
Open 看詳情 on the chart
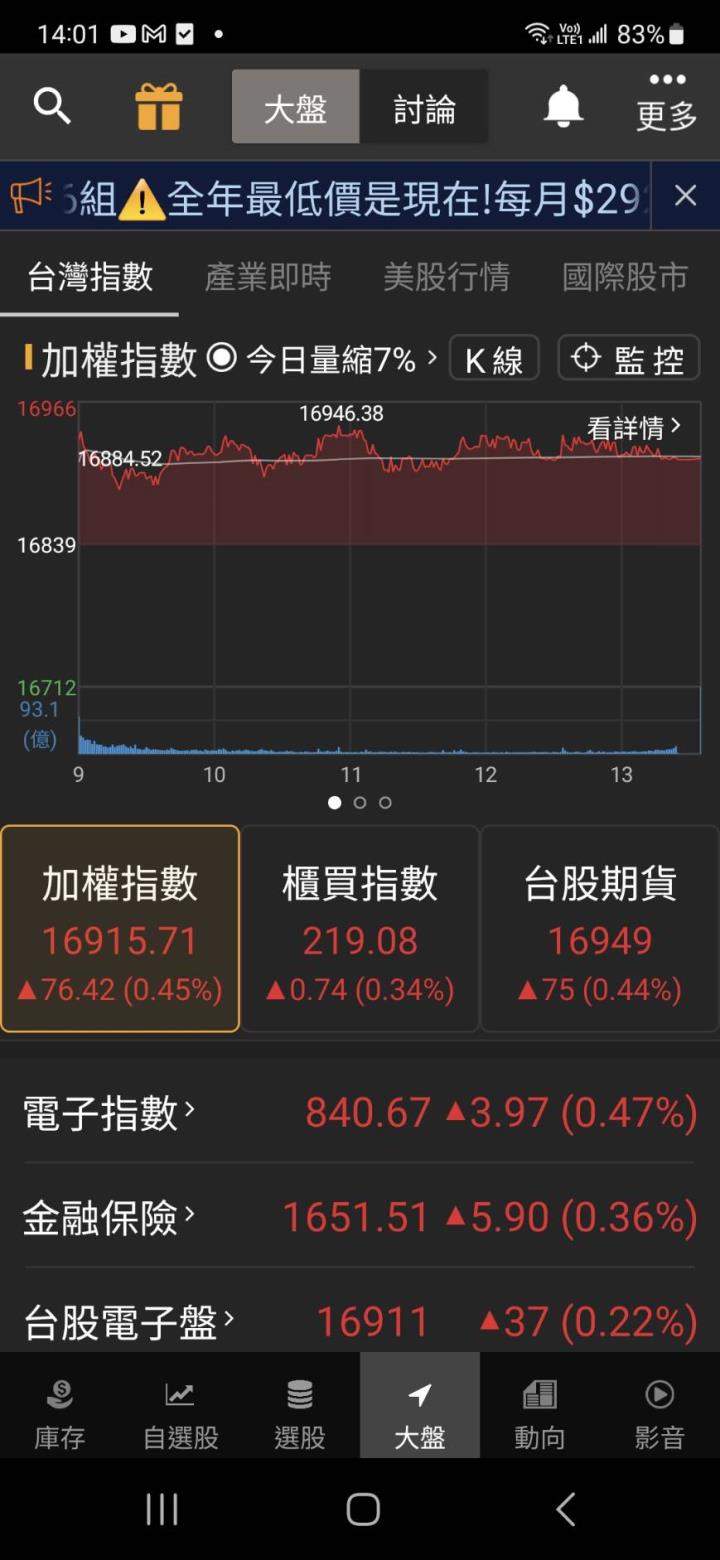pos(634,428)
